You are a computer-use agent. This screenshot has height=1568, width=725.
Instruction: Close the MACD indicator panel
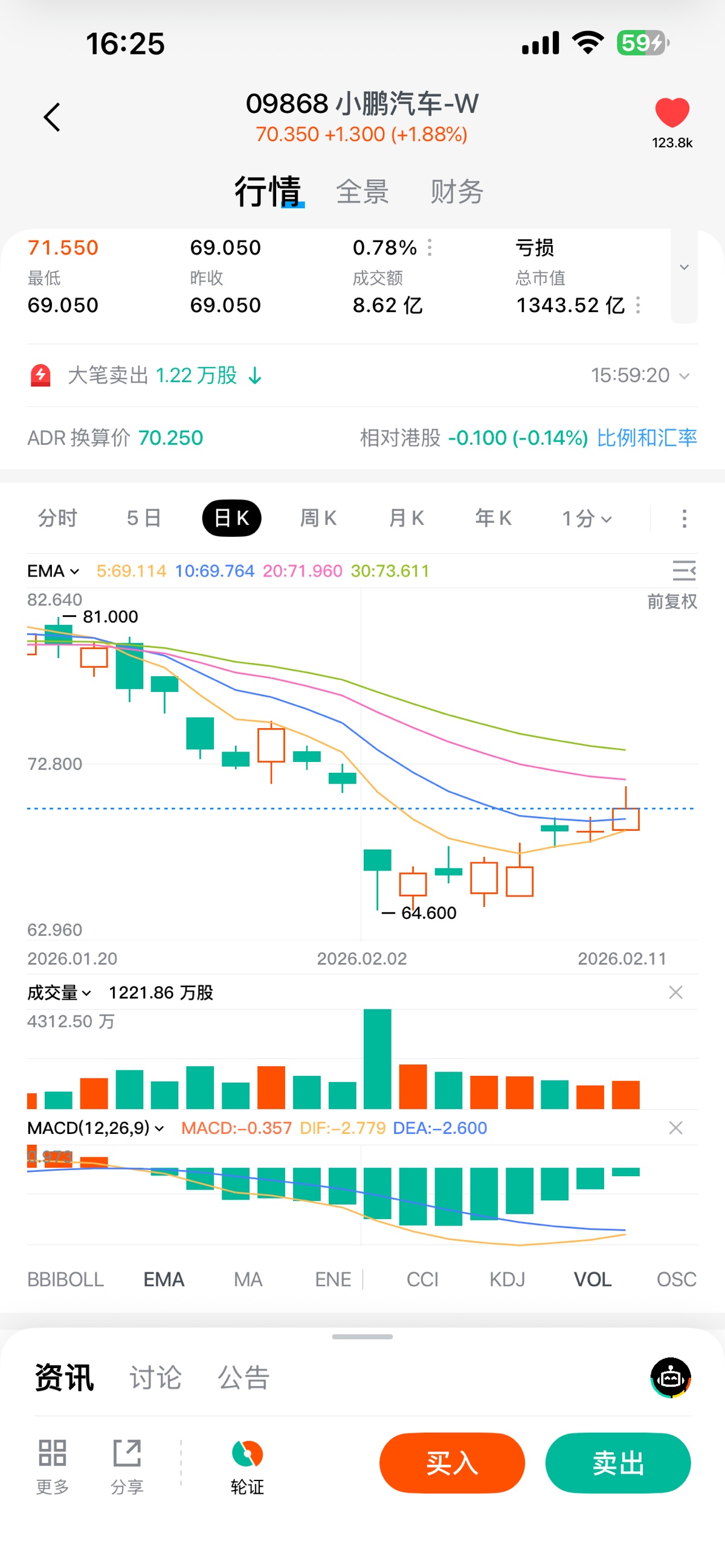click(x=675, y=1128)
